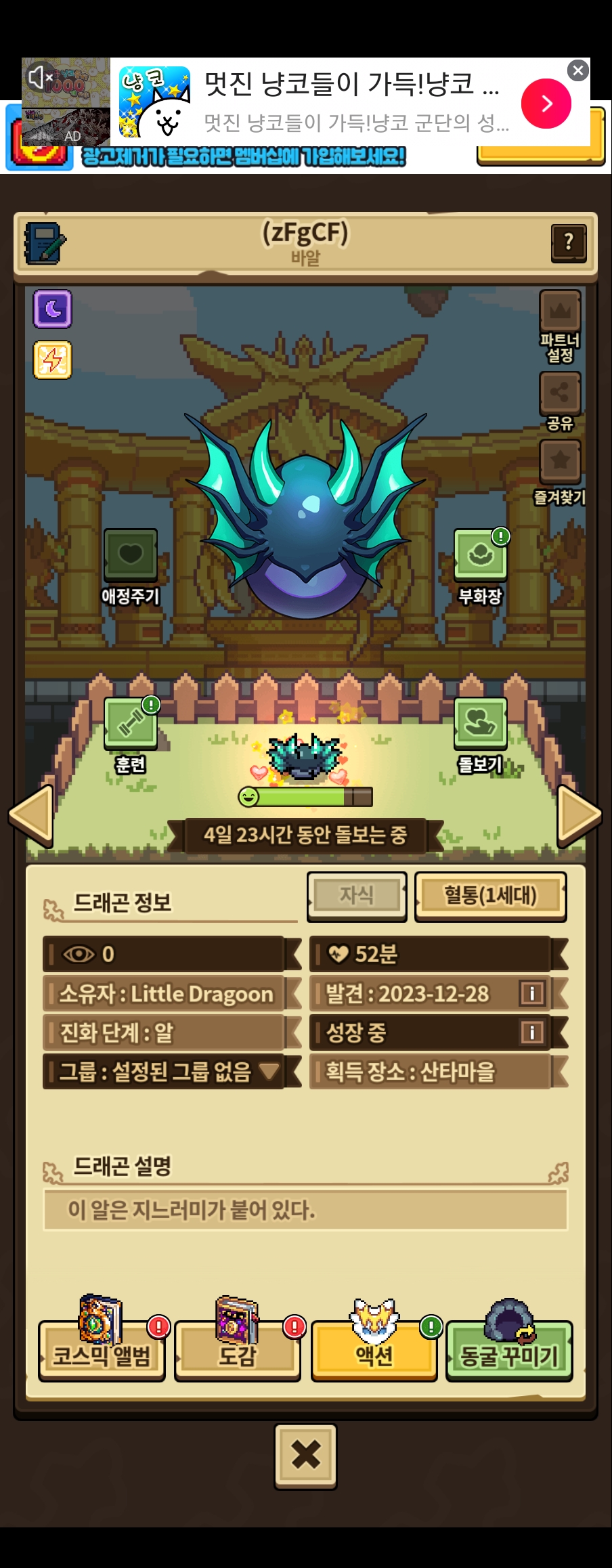Share this dragon via 공유

coord(560,401)
